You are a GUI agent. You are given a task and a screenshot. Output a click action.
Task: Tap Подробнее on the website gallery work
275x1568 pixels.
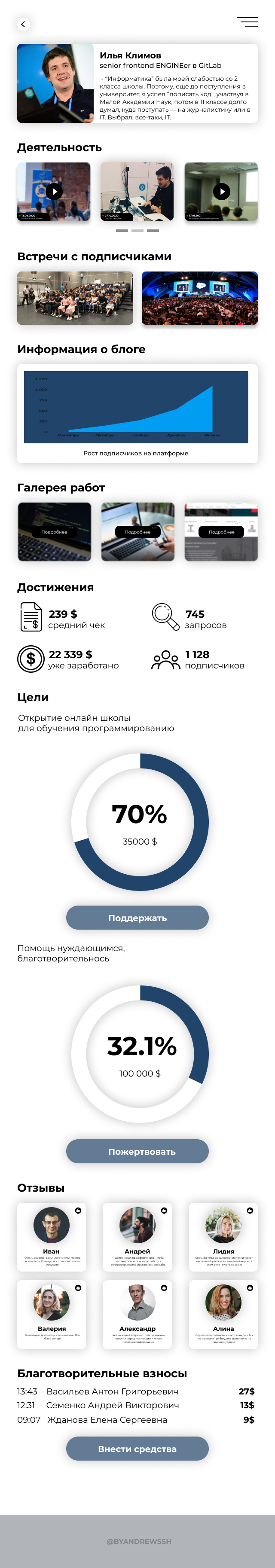click(x=221, y=532)
